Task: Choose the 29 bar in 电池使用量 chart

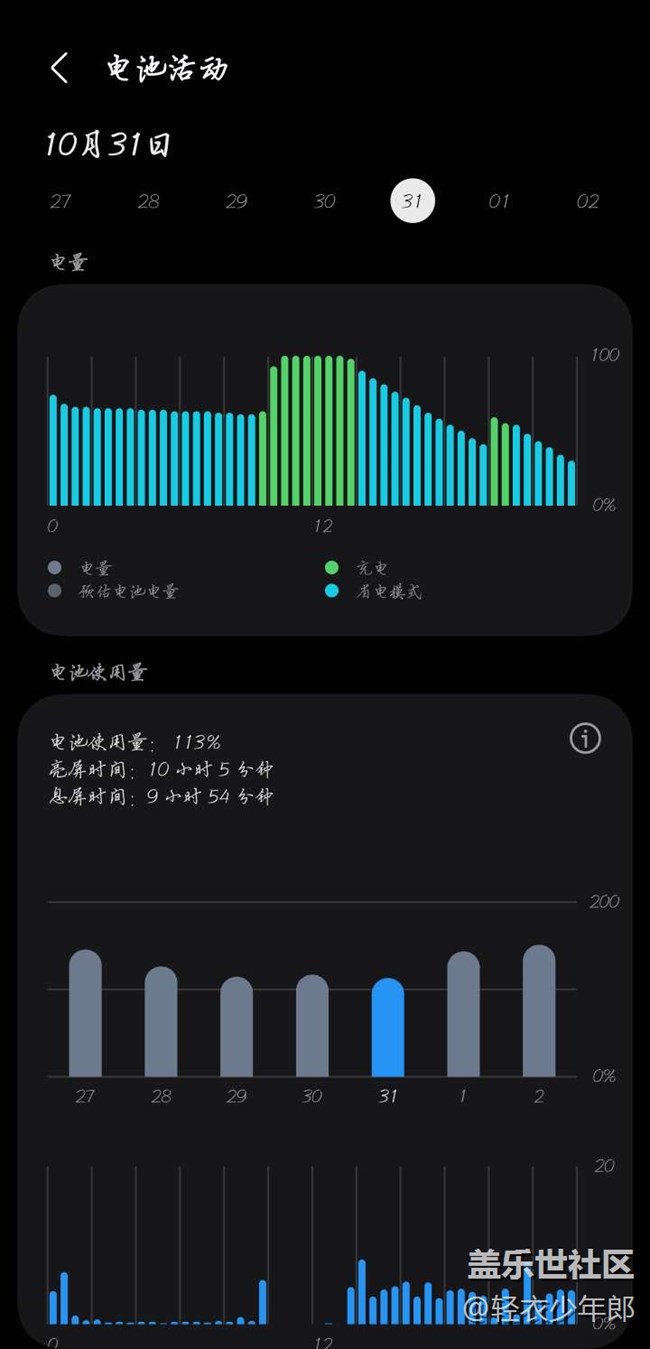Action: coord(237,1028)
